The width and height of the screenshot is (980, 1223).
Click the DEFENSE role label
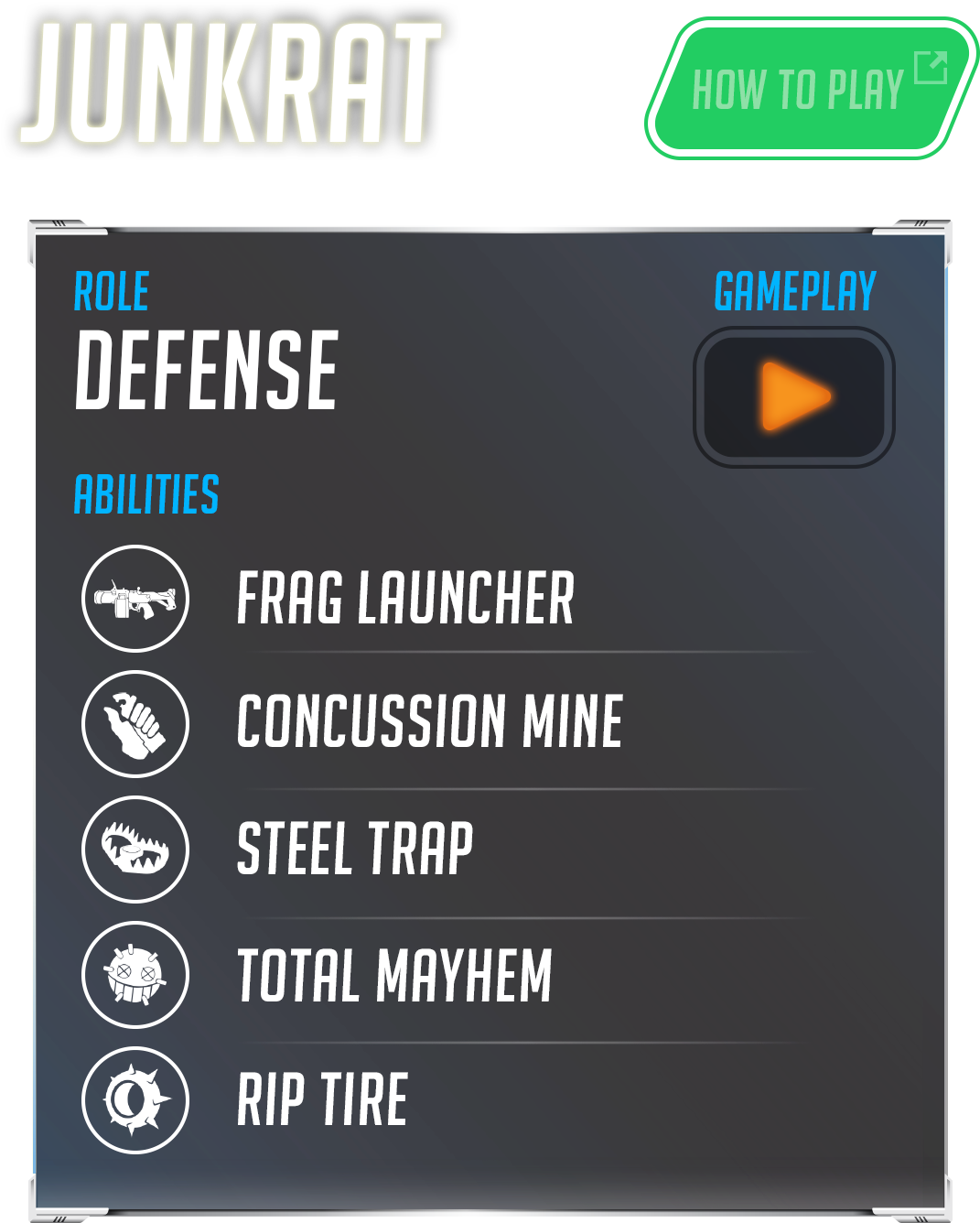click(206, 371)
